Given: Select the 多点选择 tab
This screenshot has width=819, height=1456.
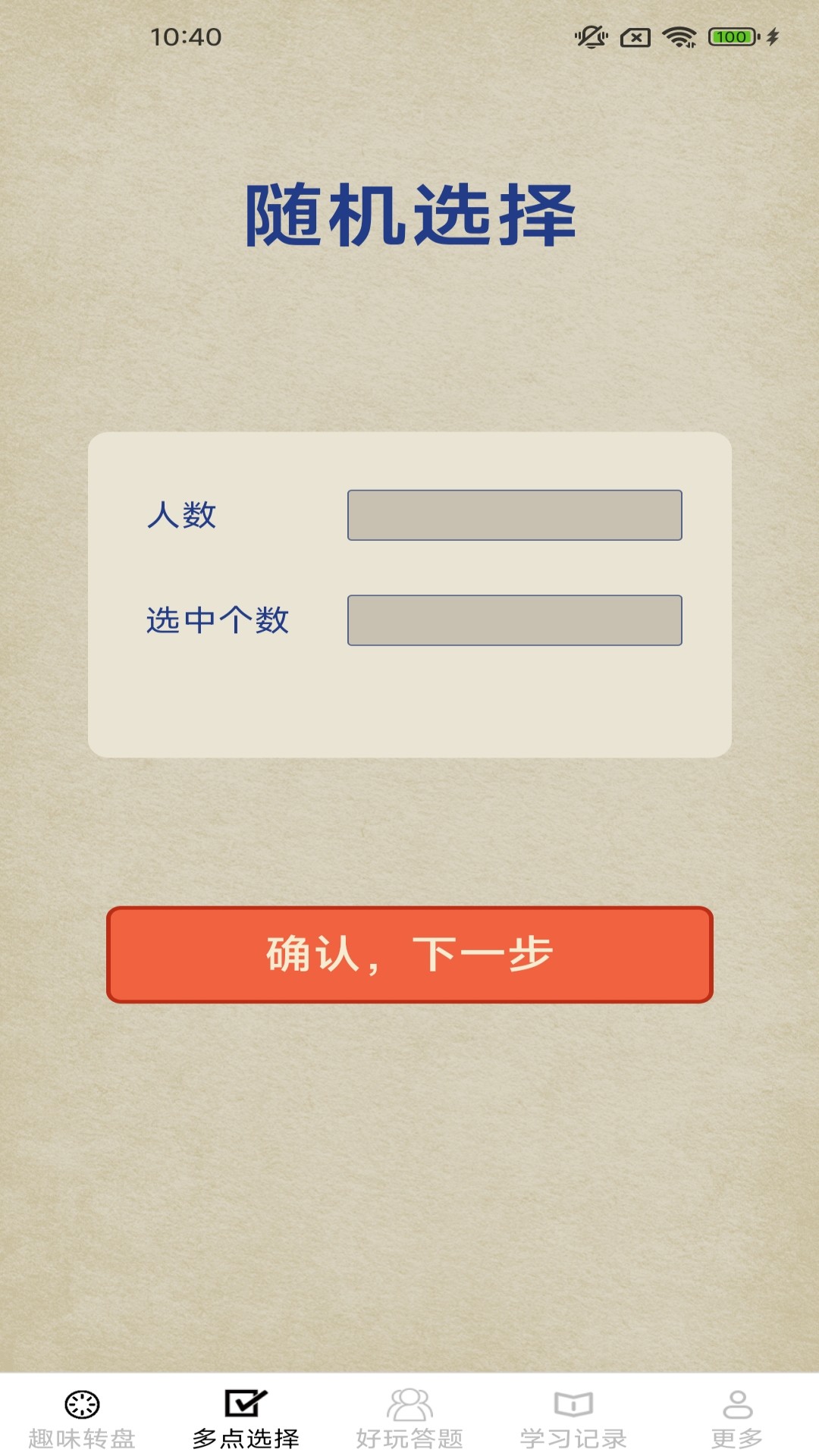Looking at the screenshot, I should pyautogui.click(x=246, y=1418).
